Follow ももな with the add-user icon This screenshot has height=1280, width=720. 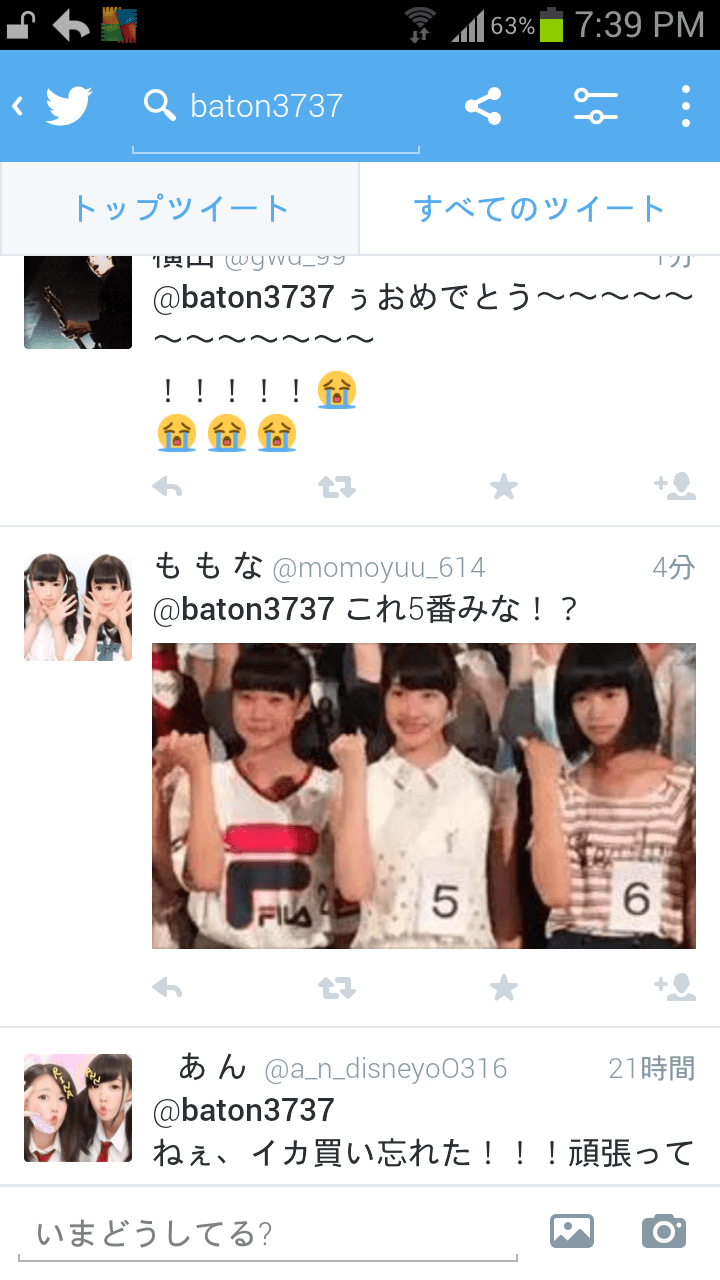(674, 988)
